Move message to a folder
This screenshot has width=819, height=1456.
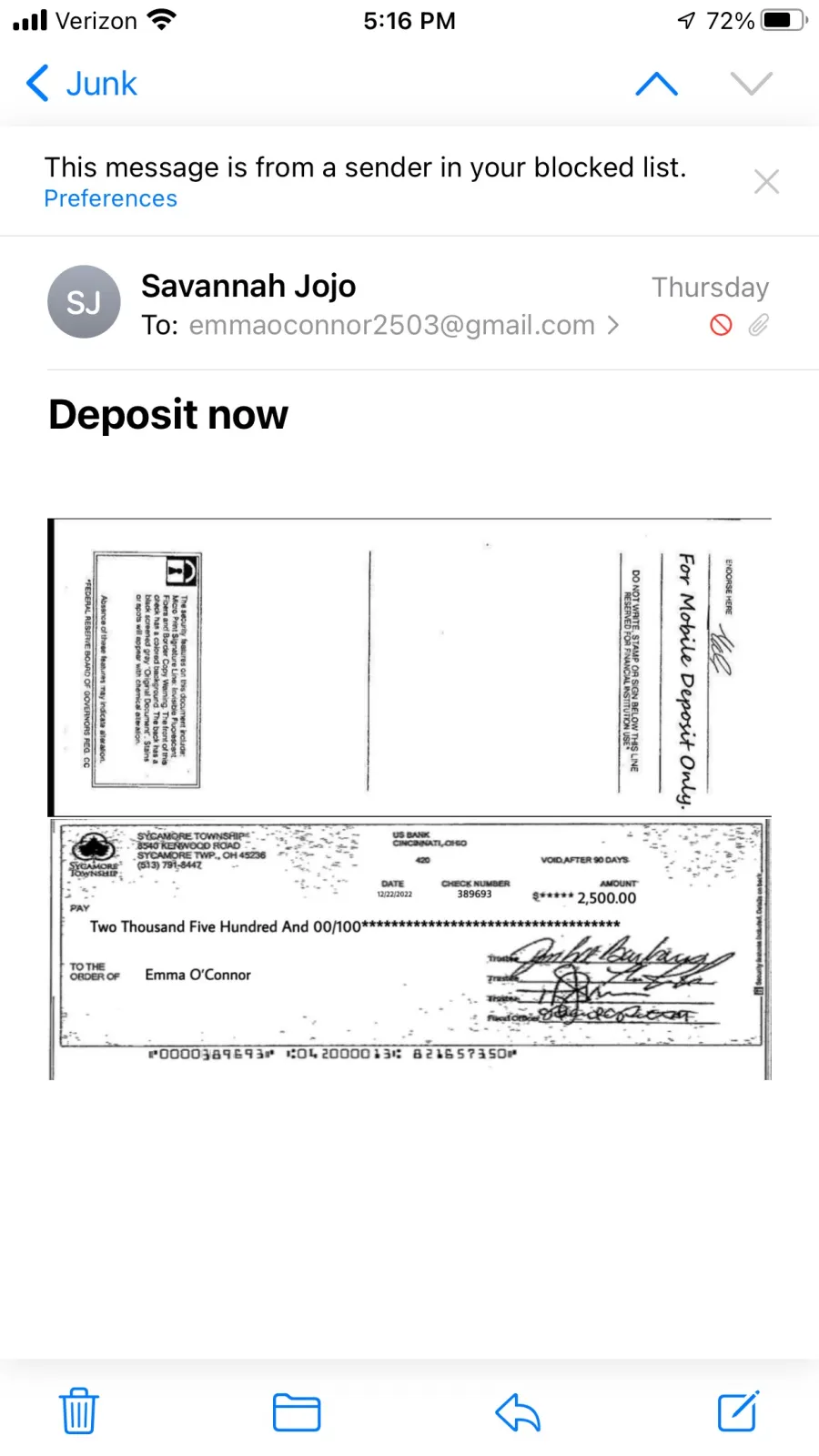tap(297, 1412)
